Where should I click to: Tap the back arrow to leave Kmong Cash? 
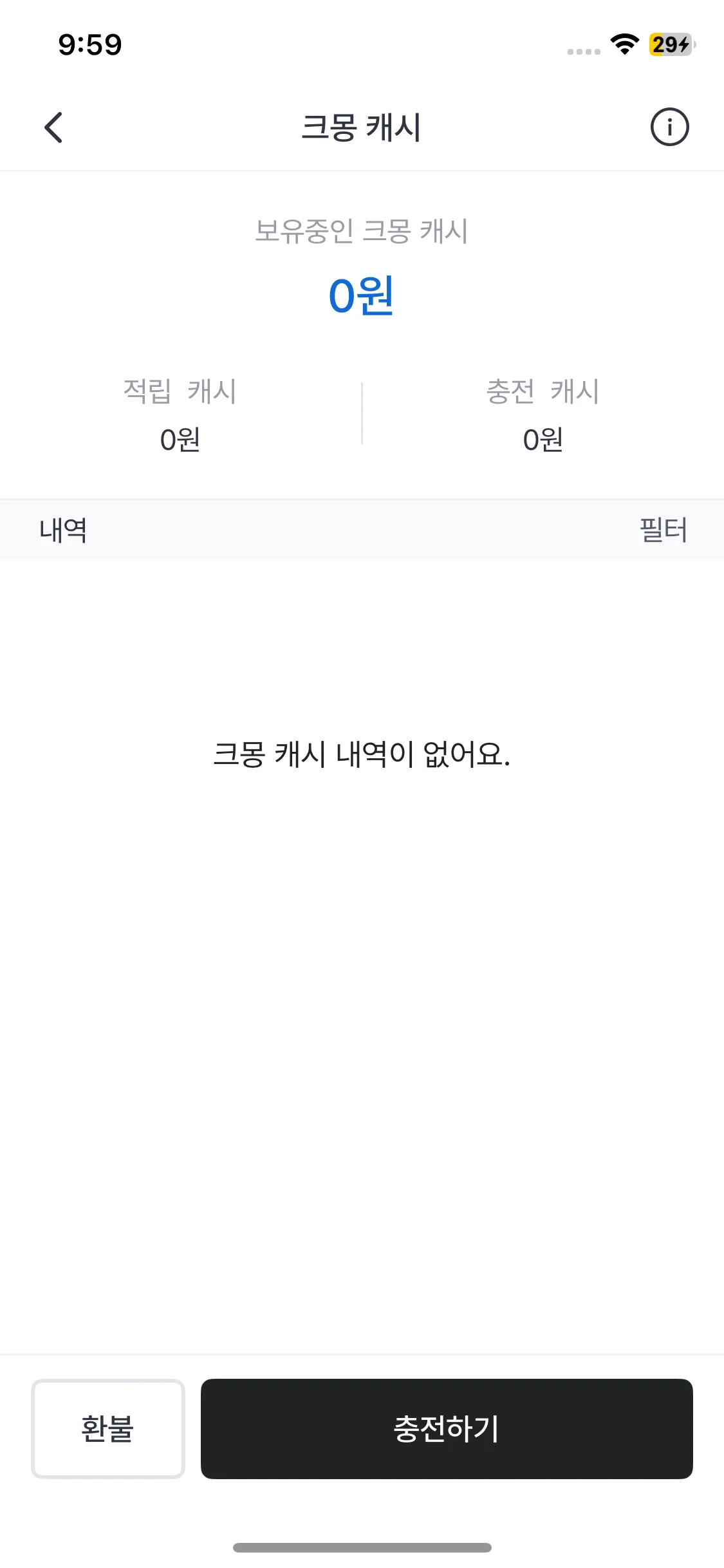click(x=54, y=127)
